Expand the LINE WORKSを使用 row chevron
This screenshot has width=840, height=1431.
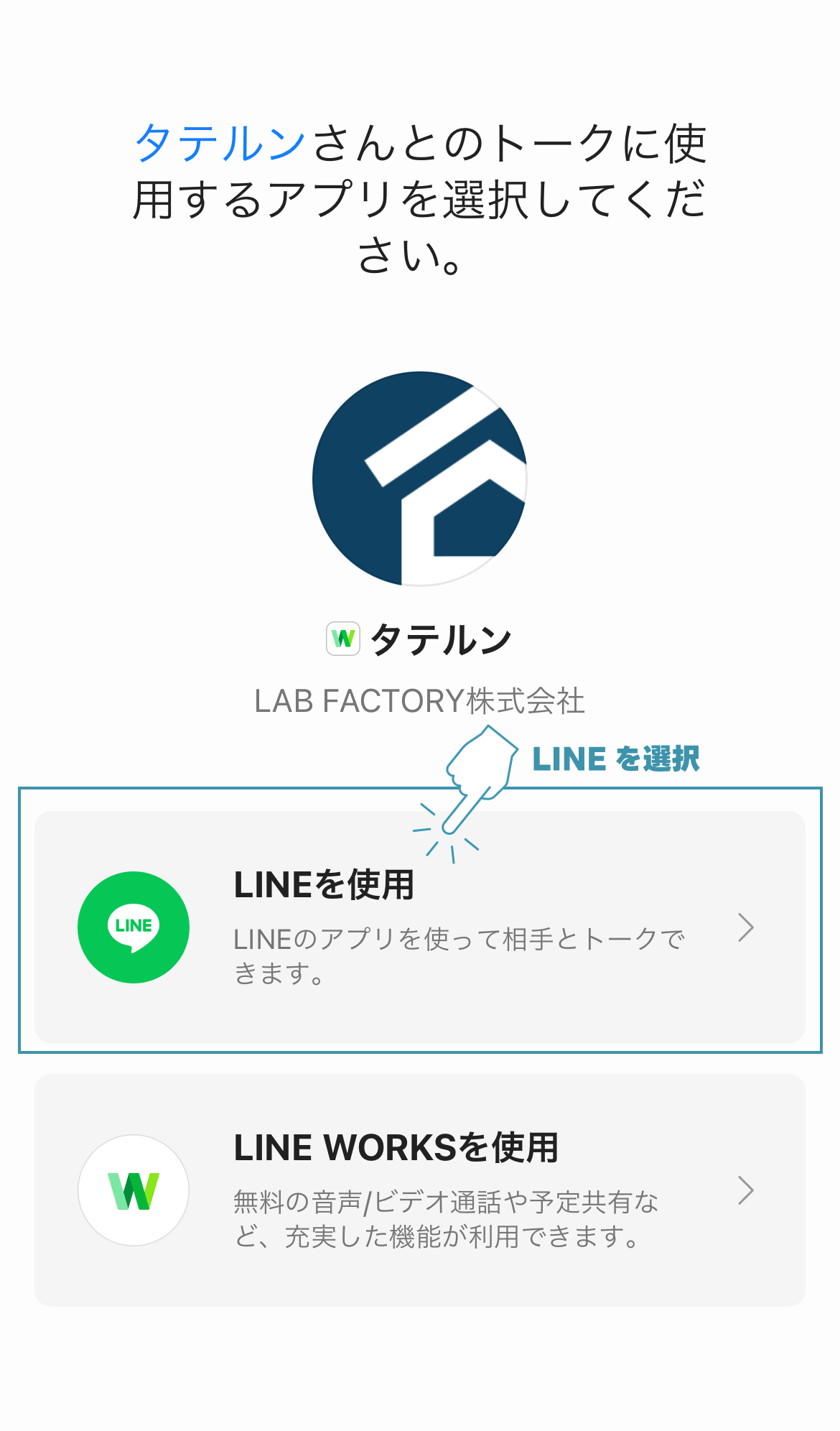pos(748,1190)
